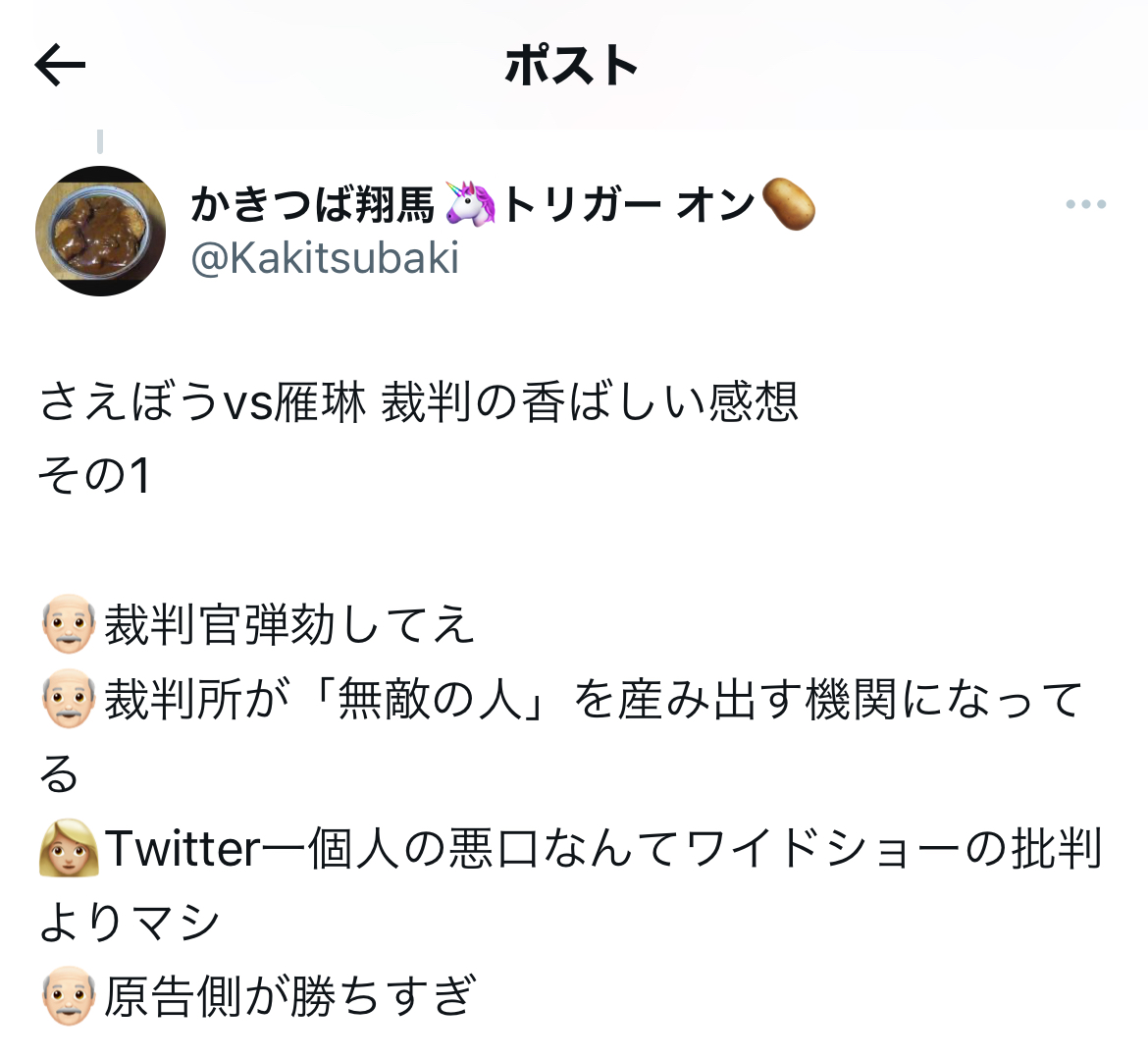Open the @Kakitsubaki profile handle
The width and height of the screenshot is (1148, 1059).
pyautogui.click(x=324, y=258)
